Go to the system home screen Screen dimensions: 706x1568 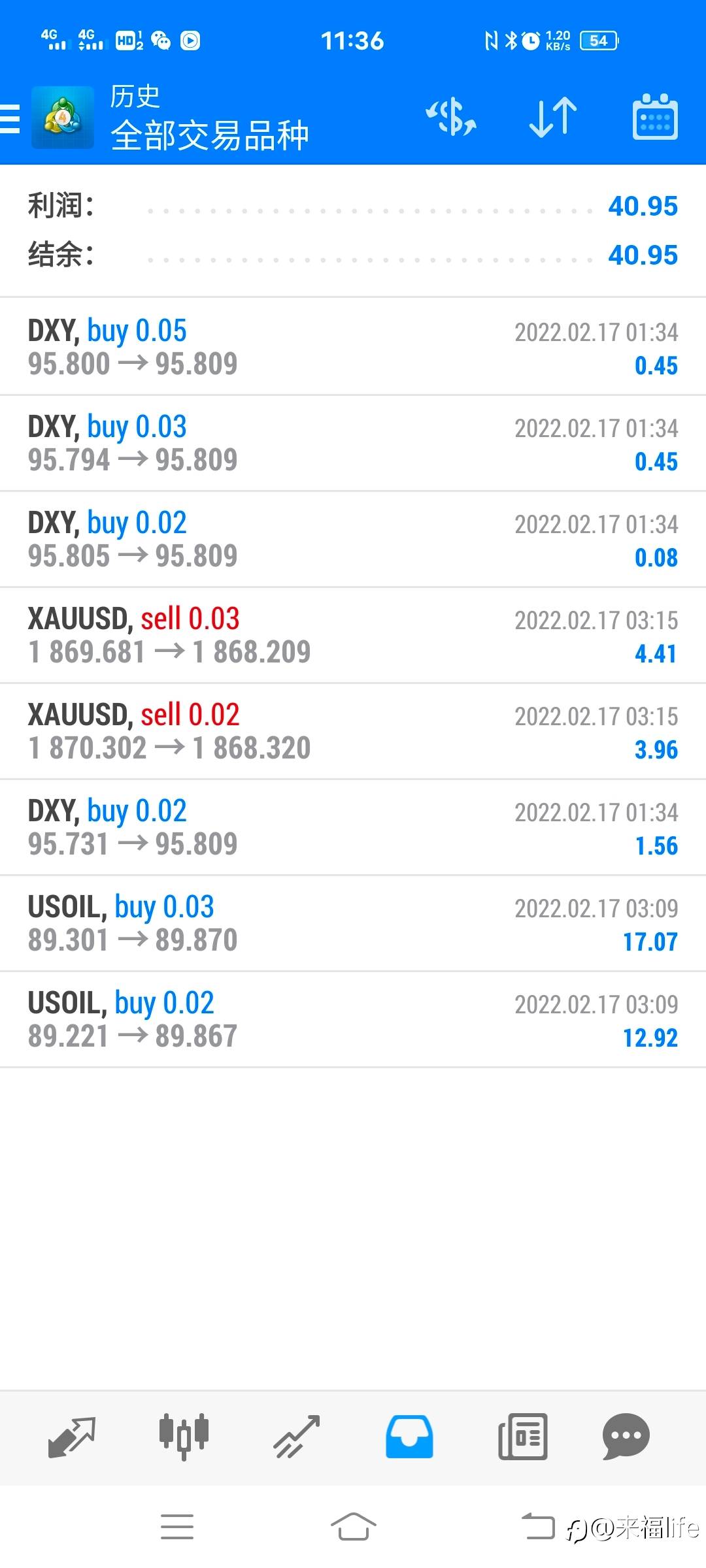[353, 1527]
